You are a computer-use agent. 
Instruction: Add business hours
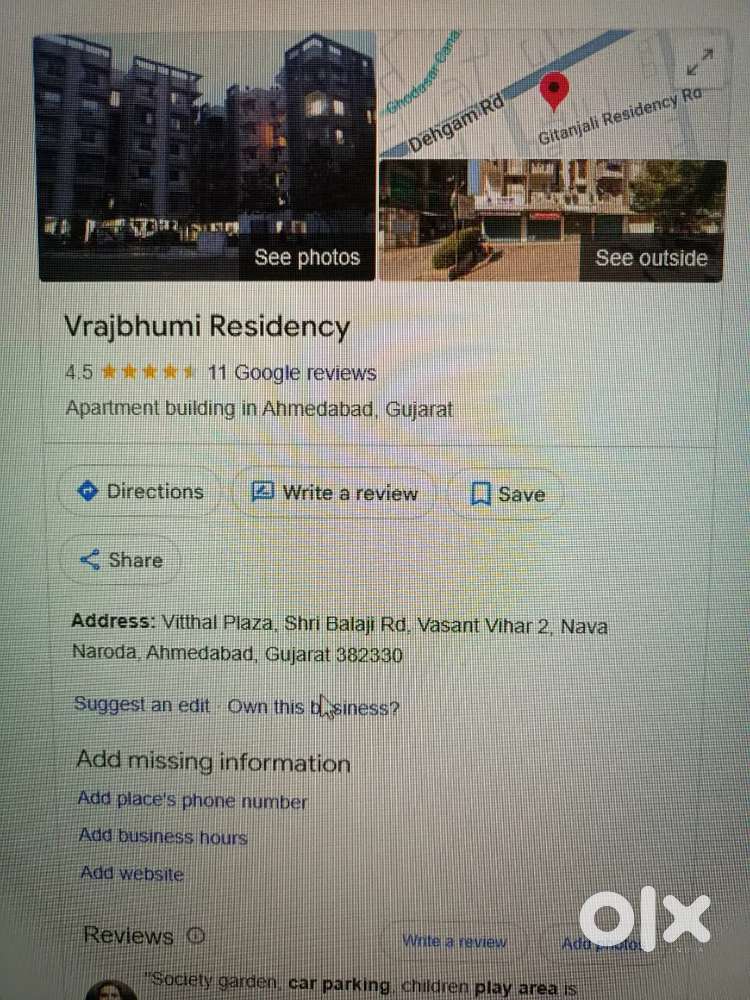(x=163, y=835)
